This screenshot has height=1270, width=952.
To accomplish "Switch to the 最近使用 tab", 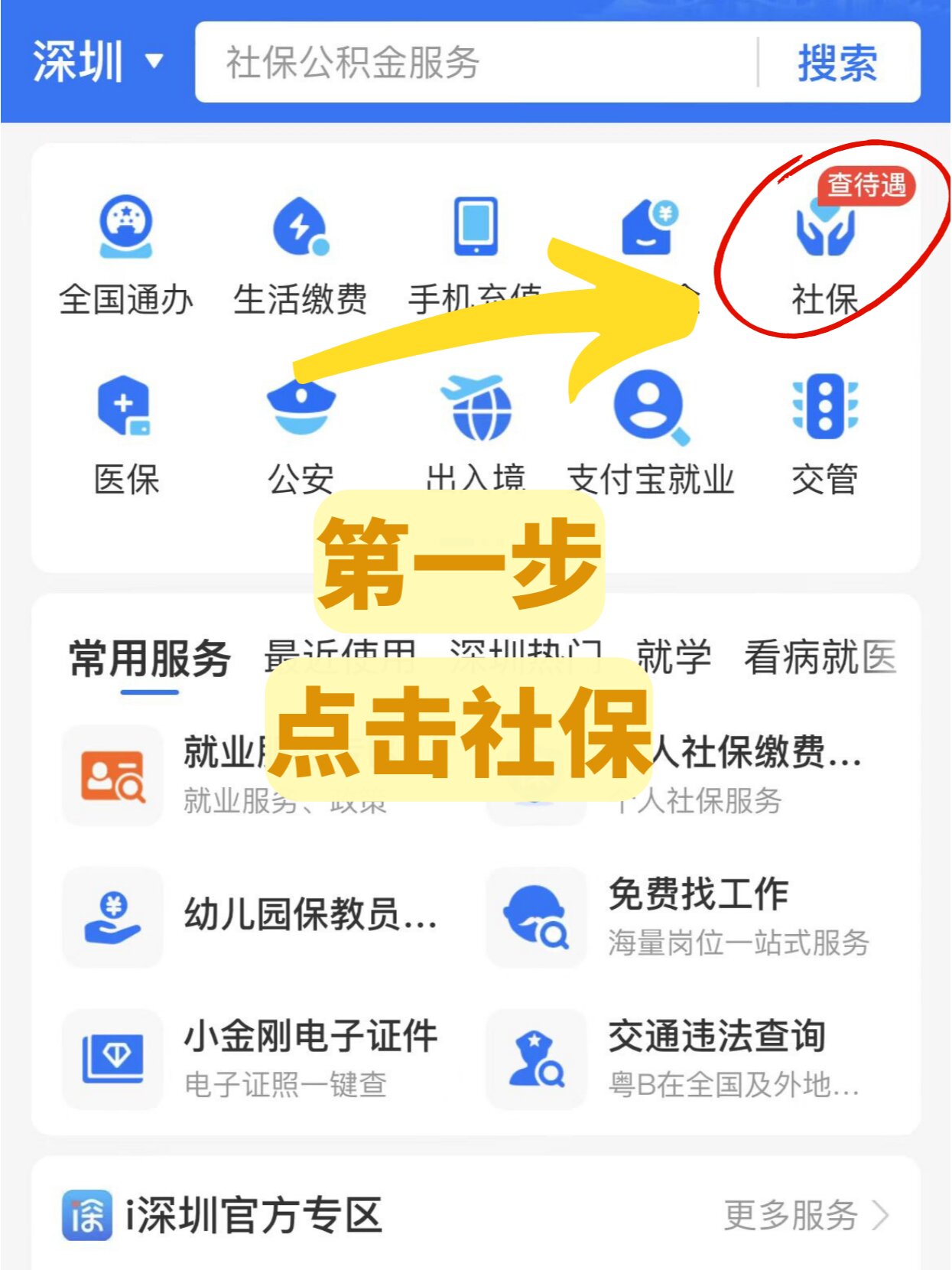I will click(338, 656).
